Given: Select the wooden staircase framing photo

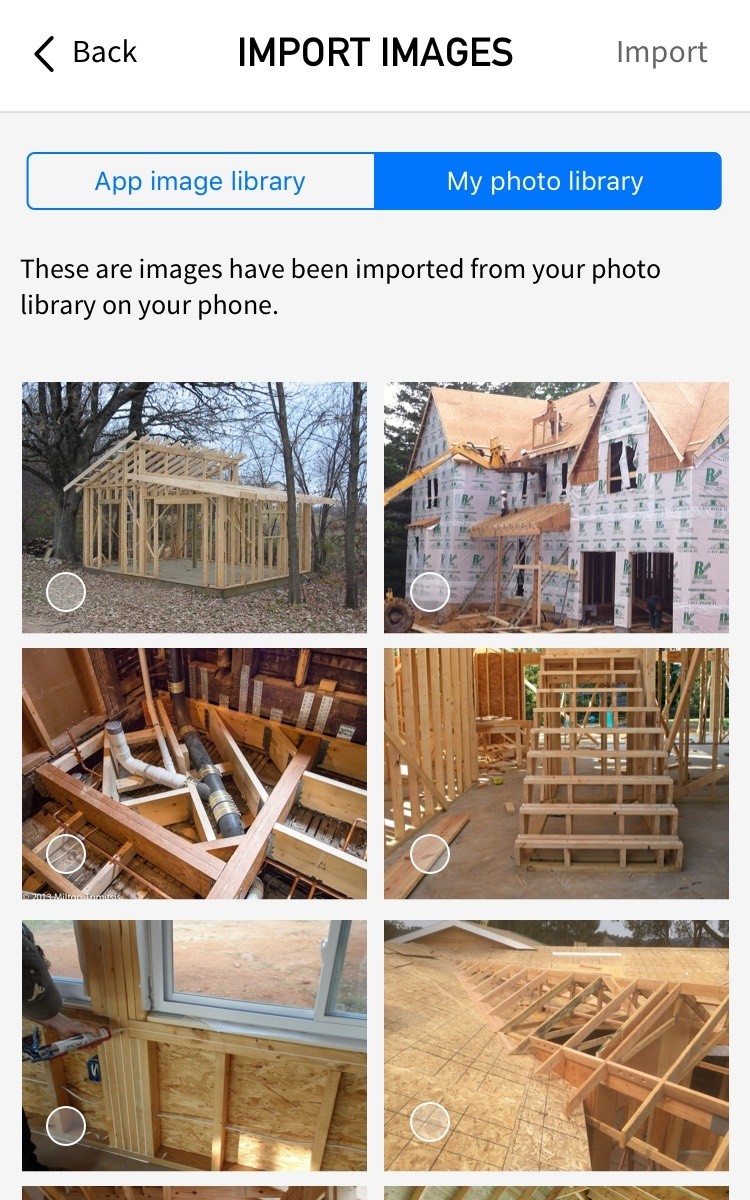Looking at the screenshot, I should tap(556, 773).
